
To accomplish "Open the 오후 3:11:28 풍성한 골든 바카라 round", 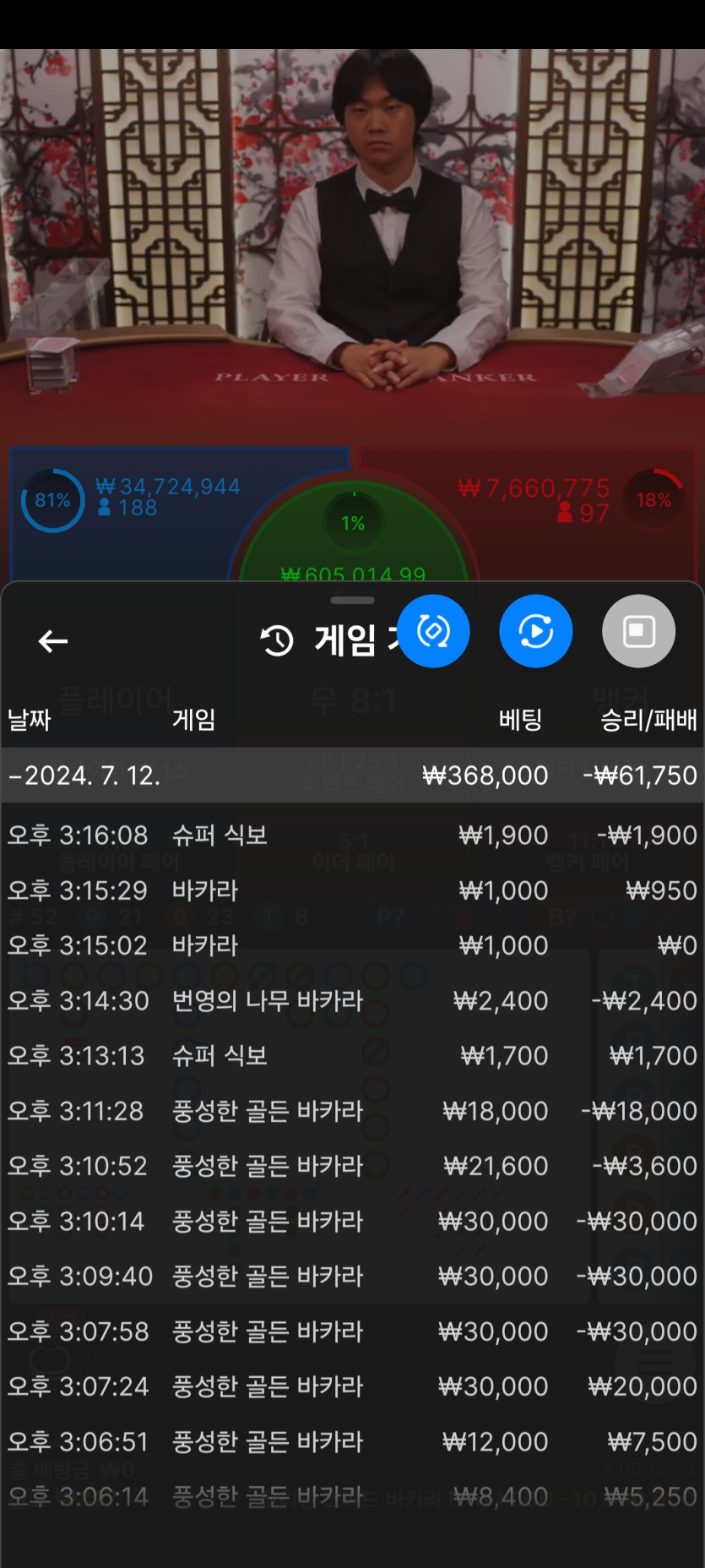I will 352,1111.
